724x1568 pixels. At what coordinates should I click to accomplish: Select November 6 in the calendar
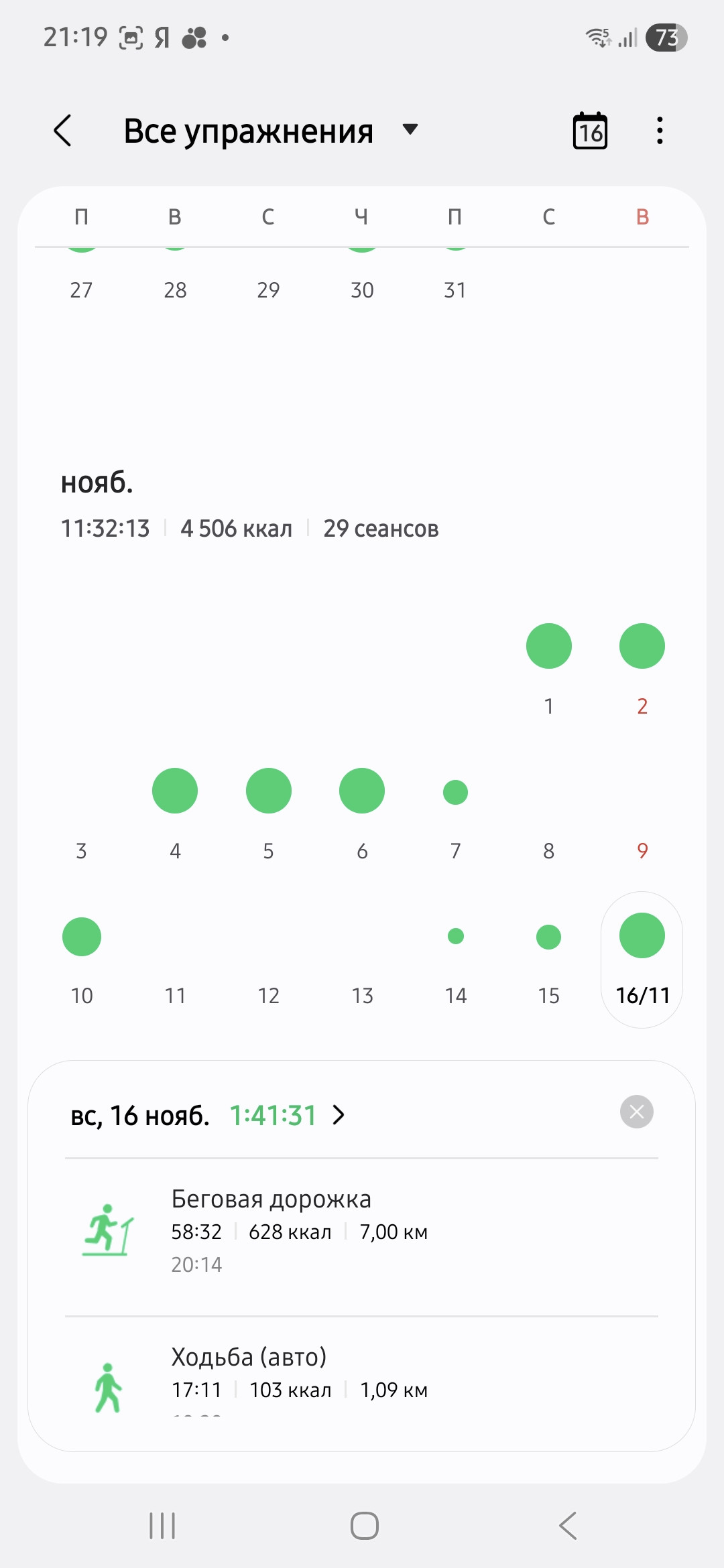[x=362, y=815]
